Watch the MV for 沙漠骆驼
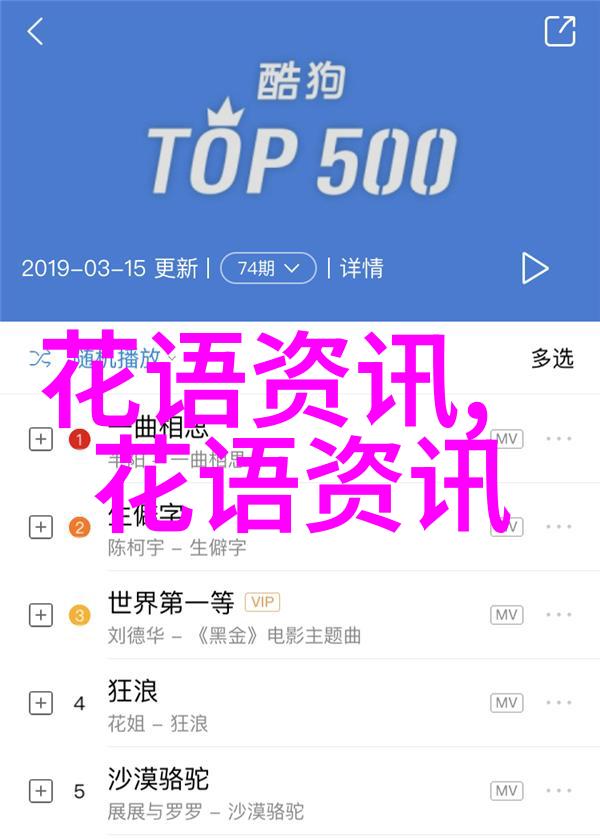Viewport: 600px width, 839px height. point(506,791)
